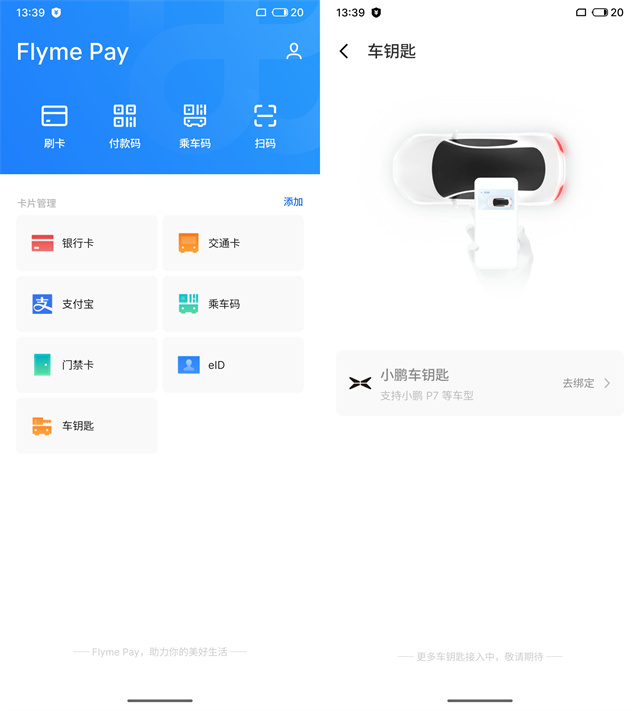This screenshot has height=711, width=640.
Task: Open the 车钥匙 car key tile
Action: (87, 426)
